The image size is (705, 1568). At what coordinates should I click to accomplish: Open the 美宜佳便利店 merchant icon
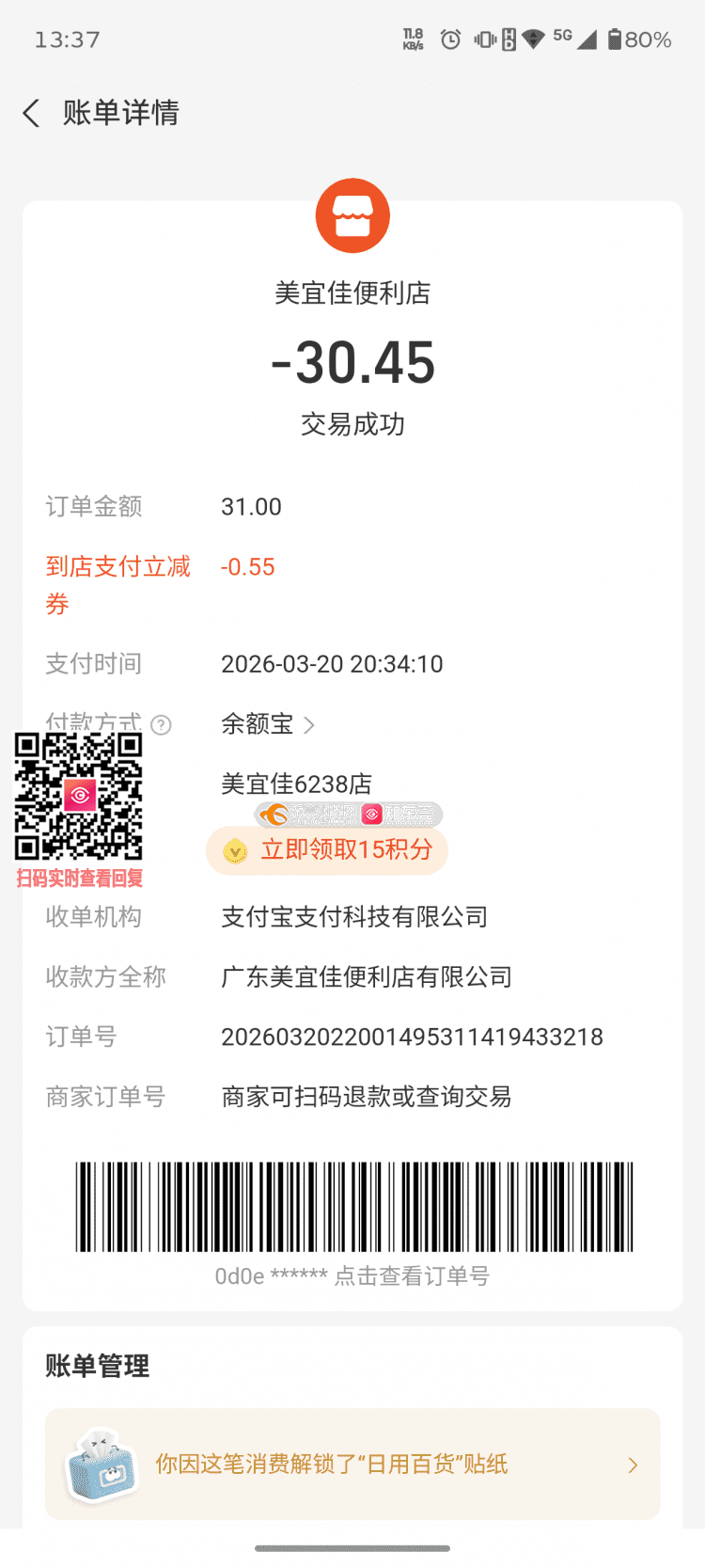pos(352,216)
